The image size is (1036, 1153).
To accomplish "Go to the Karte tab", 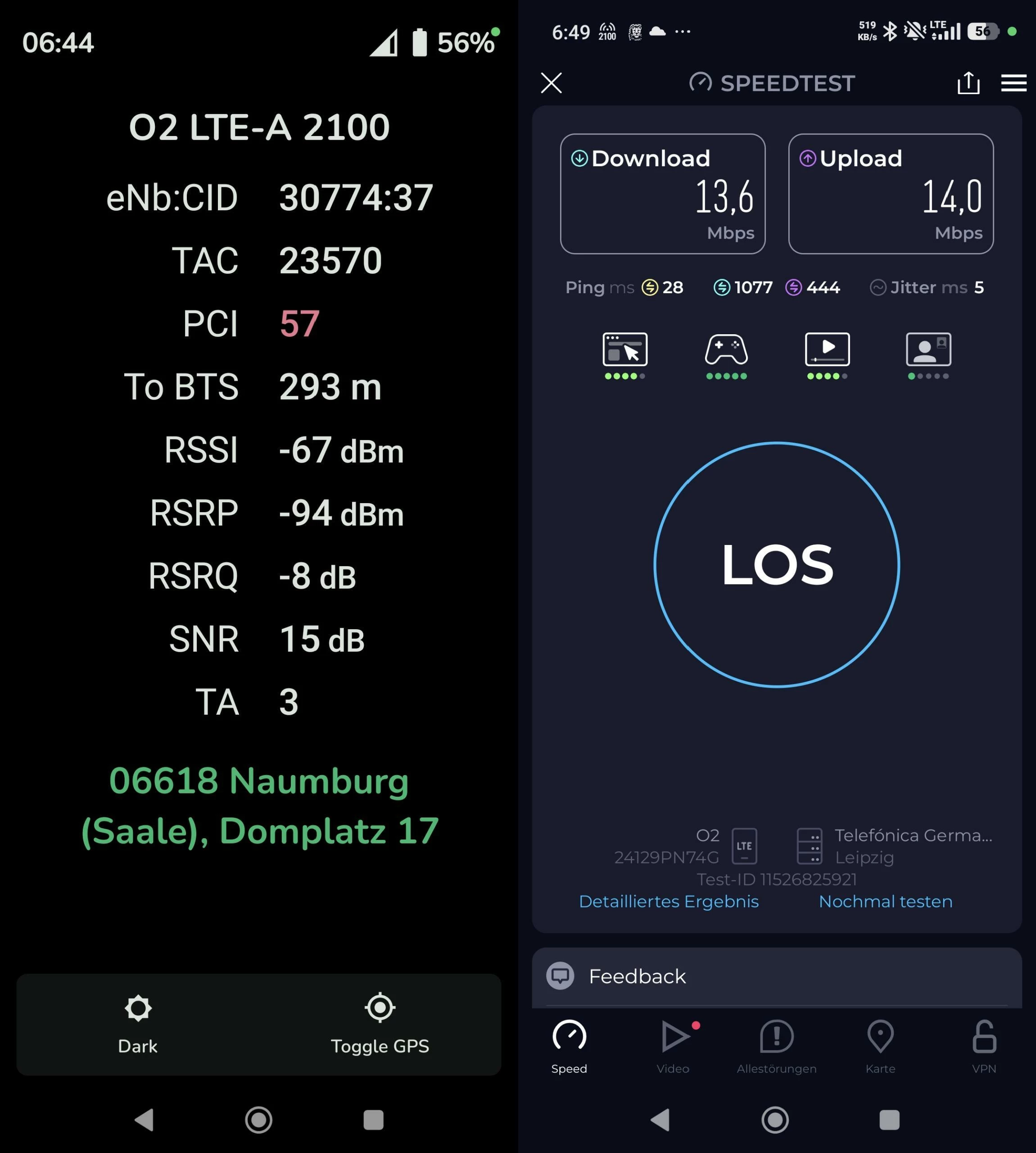I will coord(880,1047).
